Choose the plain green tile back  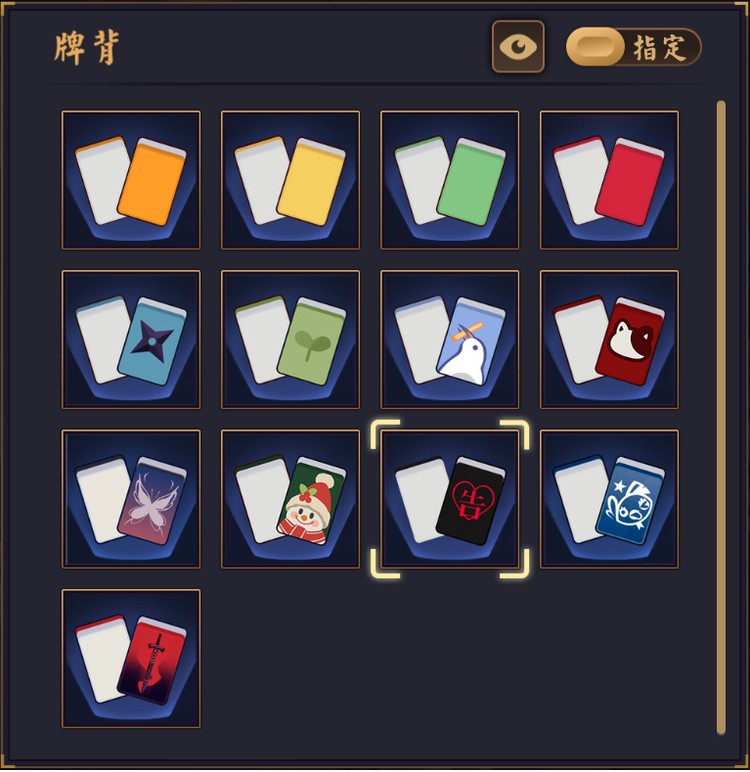[450, 180]
